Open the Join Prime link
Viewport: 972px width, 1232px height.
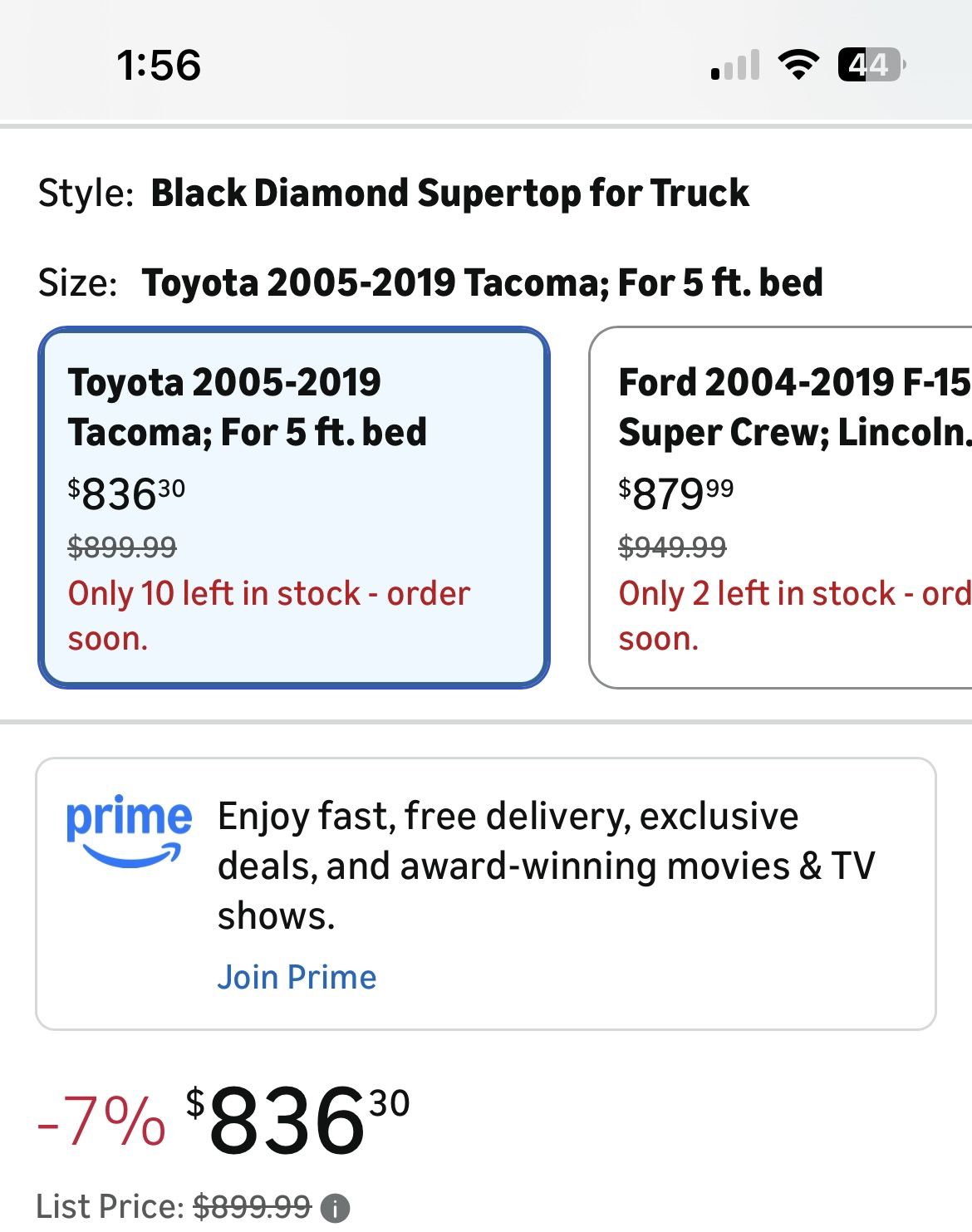pyautogui.click(x=297, y=976)
